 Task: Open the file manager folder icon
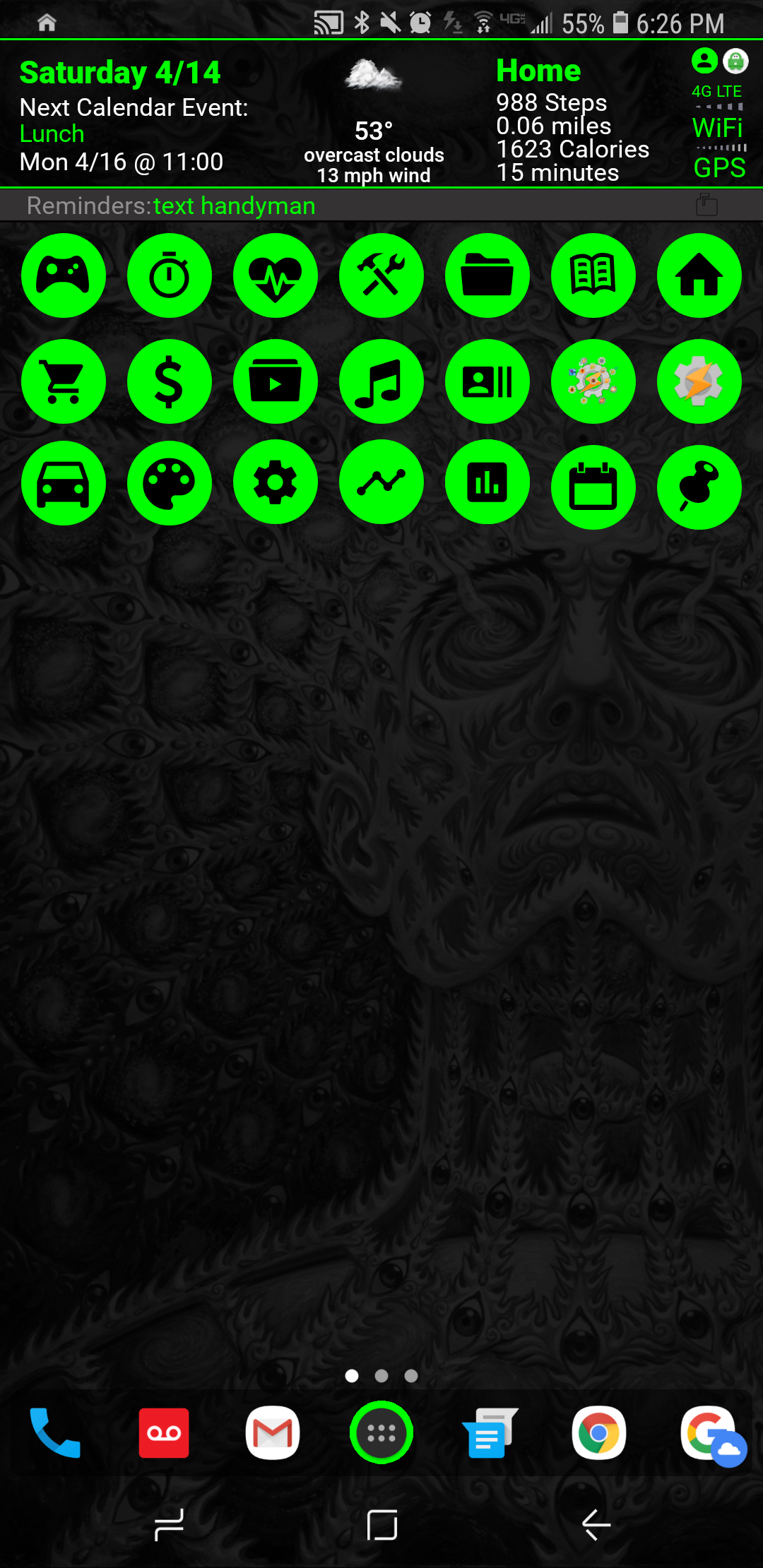487,275
